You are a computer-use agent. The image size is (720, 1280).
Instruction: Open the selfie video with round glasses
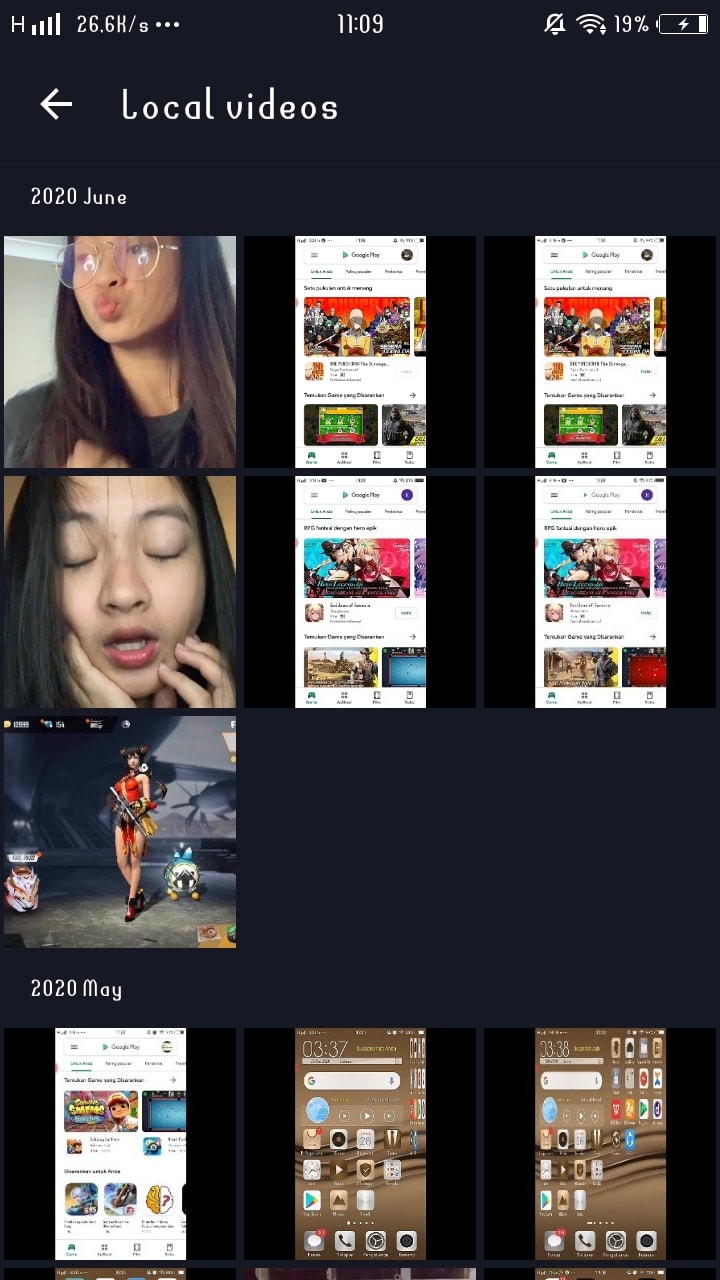pos(120,351)
